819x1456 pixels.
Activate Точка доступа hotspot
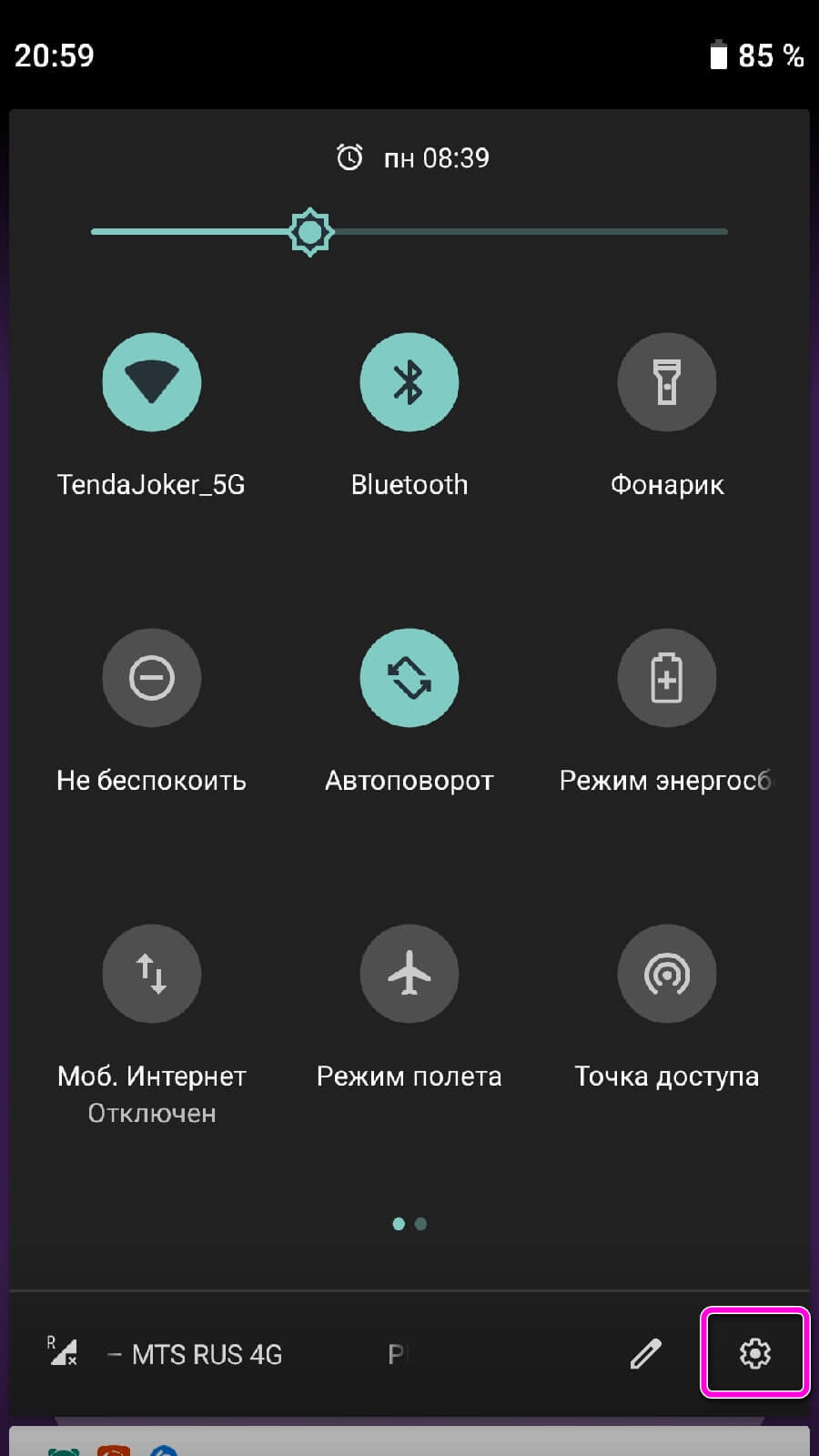[667, 974]
